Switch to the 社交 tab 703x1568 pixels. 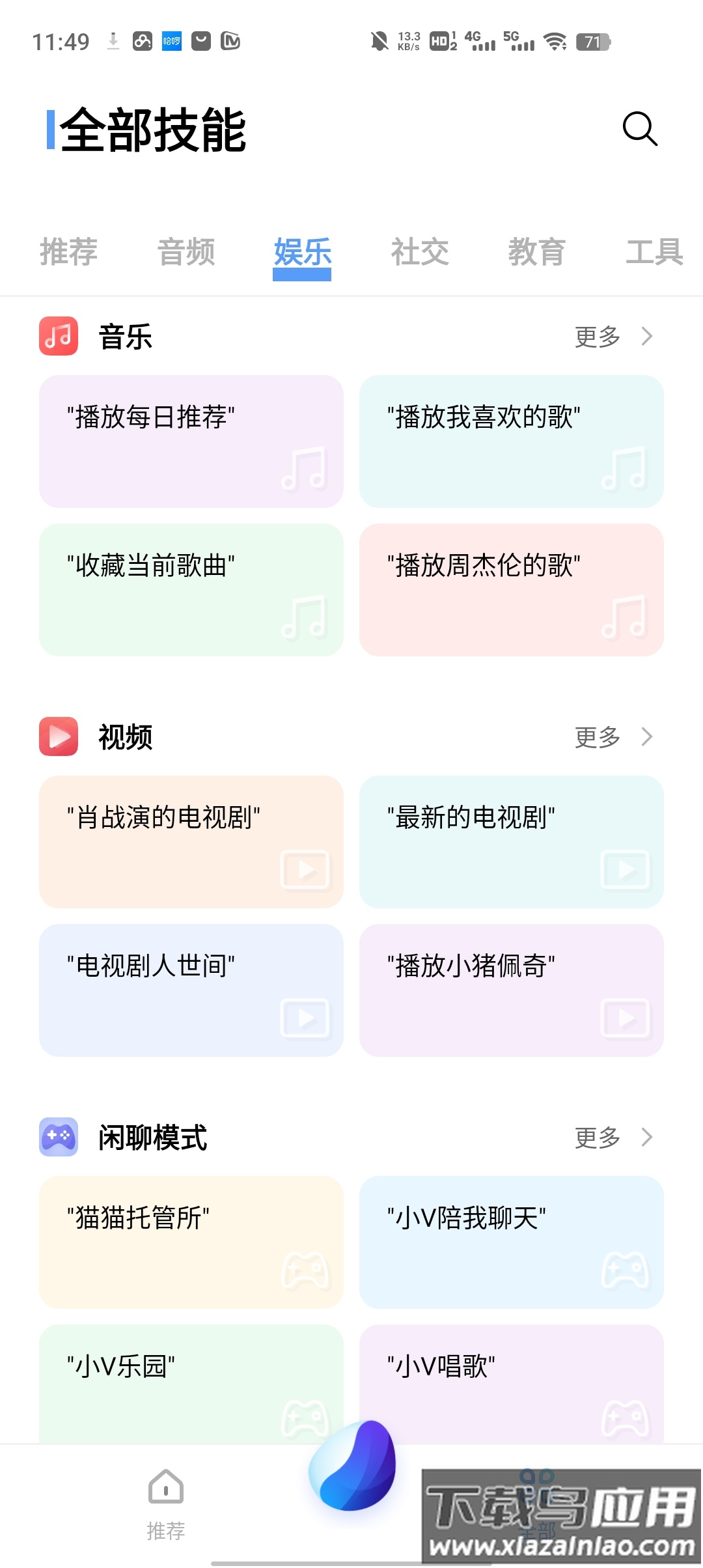(x=420, y=253)
